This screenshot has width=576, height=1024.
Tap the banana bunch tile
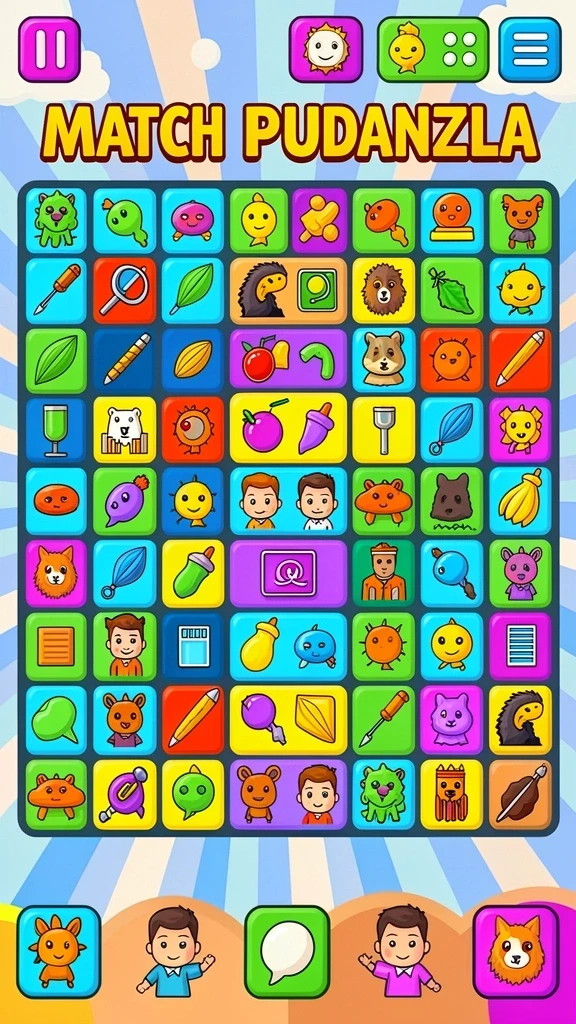click(x=520, y=500)
